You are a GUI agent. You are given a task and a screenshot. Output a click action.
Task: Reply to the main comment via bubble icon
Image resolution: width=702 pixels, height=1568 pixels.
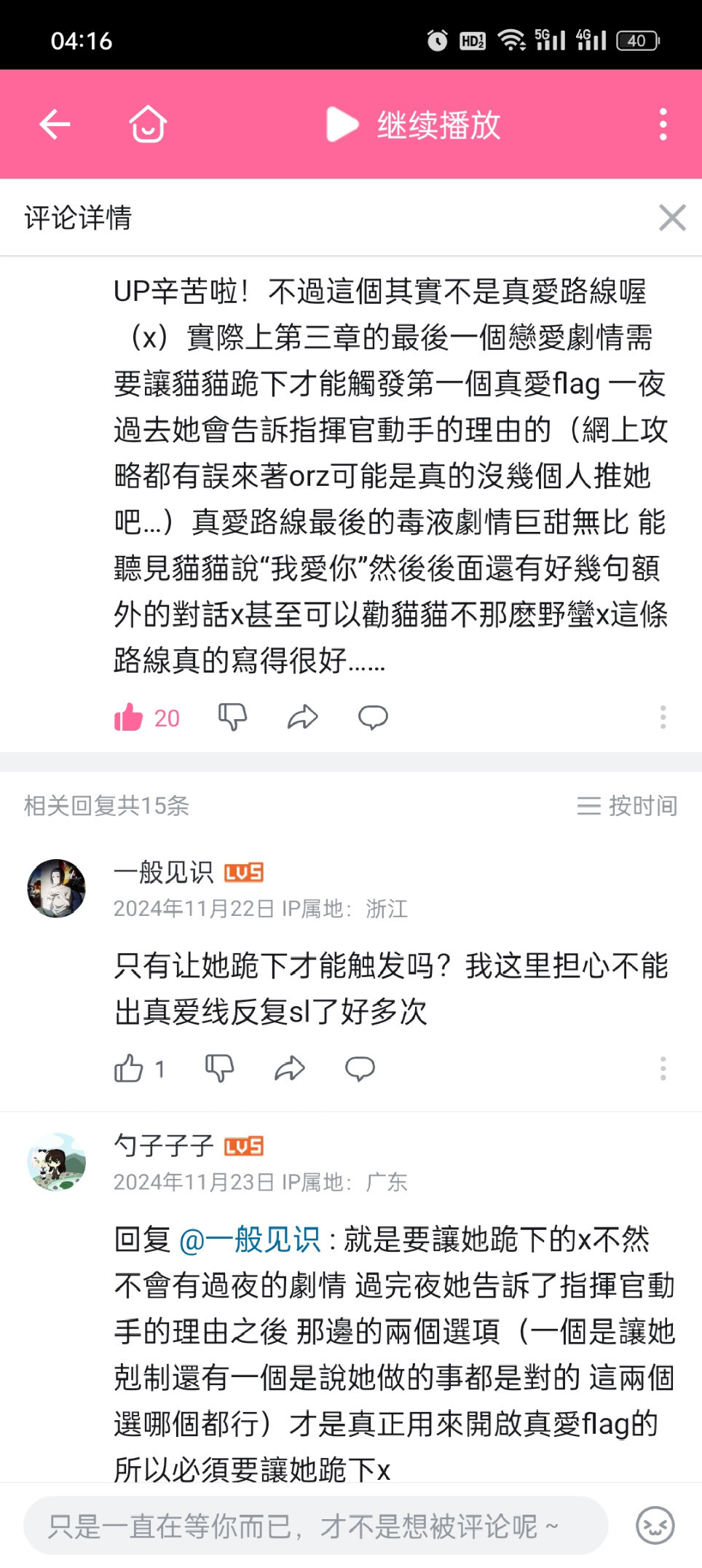coord(373,718)
